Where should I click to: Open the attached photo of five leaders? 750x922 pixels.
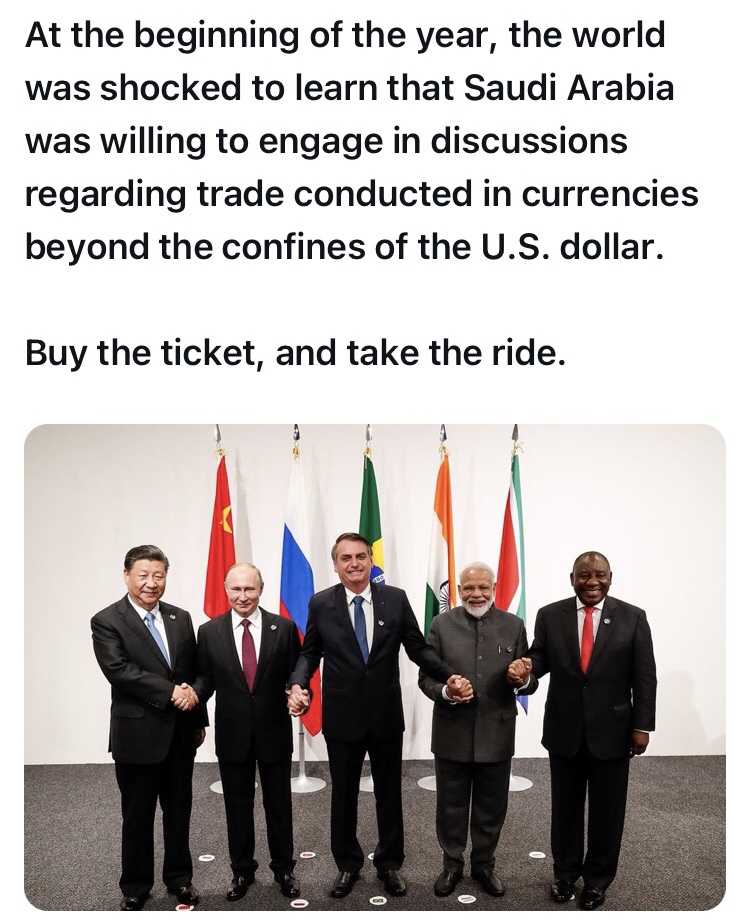coord(375,667)
